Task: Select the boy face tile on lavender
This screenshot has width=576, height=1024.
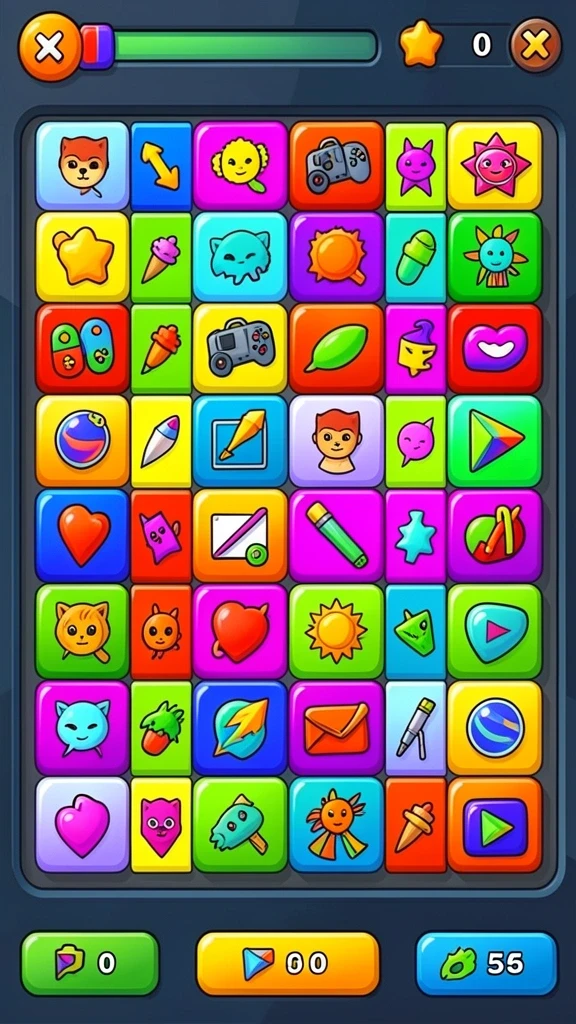Action: click(336, 441)
